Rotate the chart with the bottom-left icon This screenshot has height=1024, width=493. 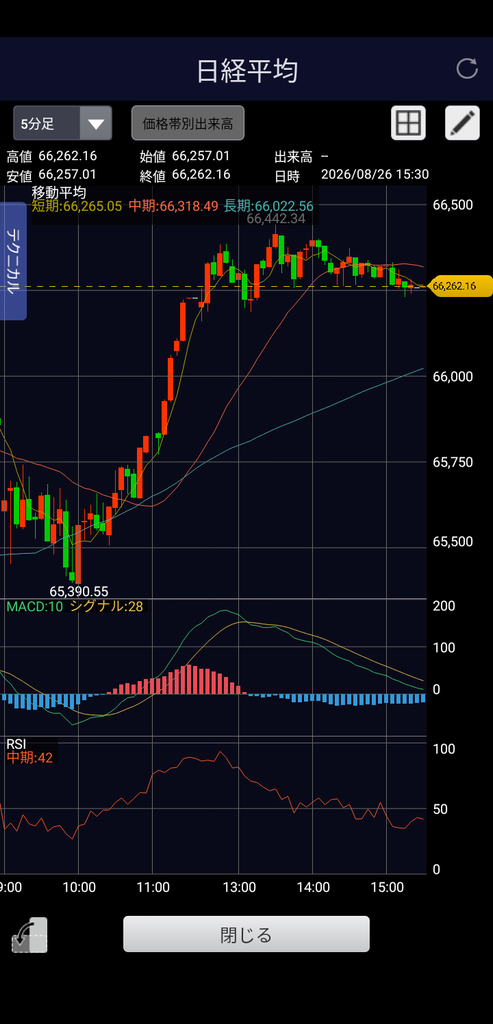coord(29,935)
